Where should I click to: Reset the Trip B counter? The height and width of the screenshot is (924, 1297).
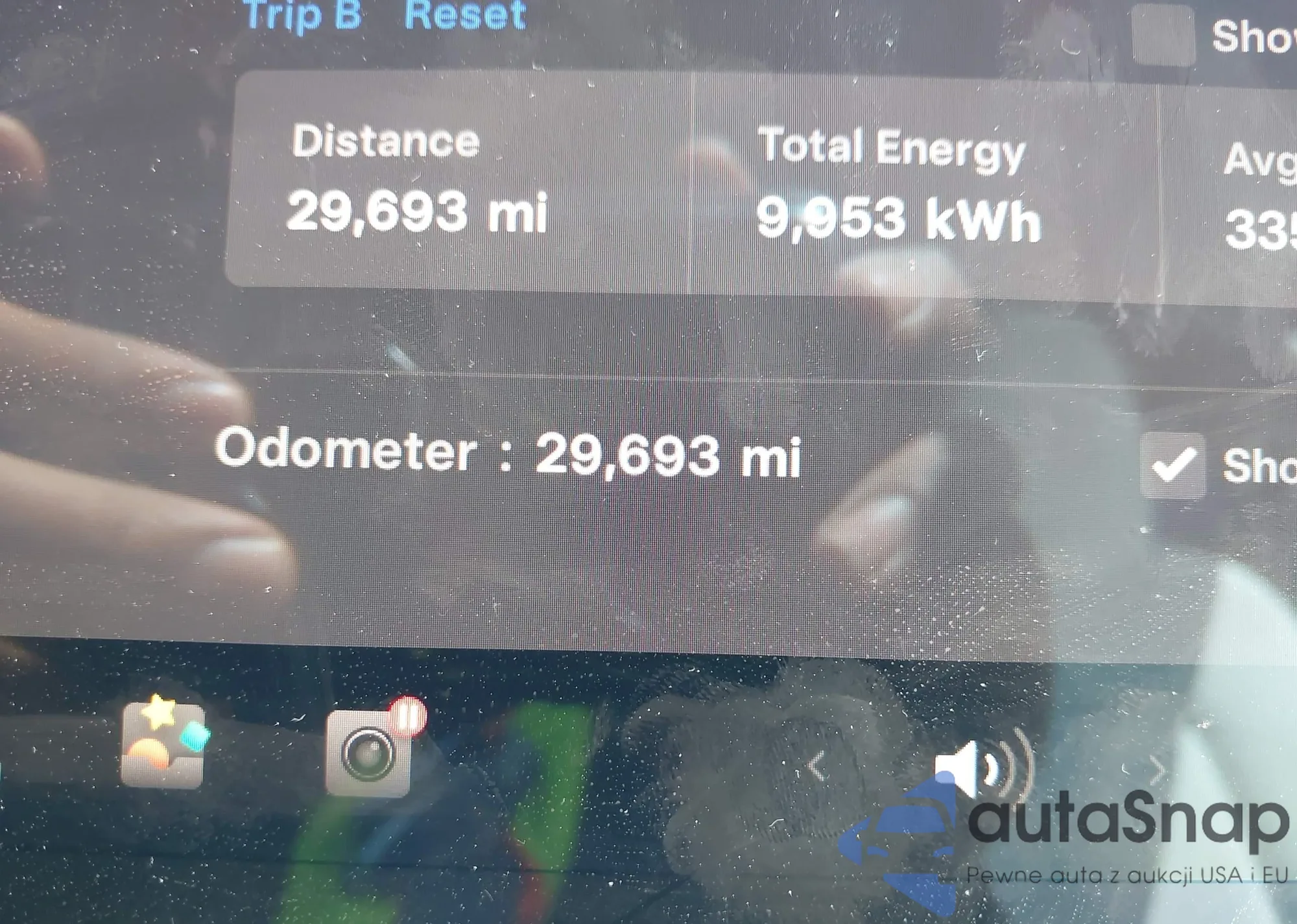tap(464, 14)
